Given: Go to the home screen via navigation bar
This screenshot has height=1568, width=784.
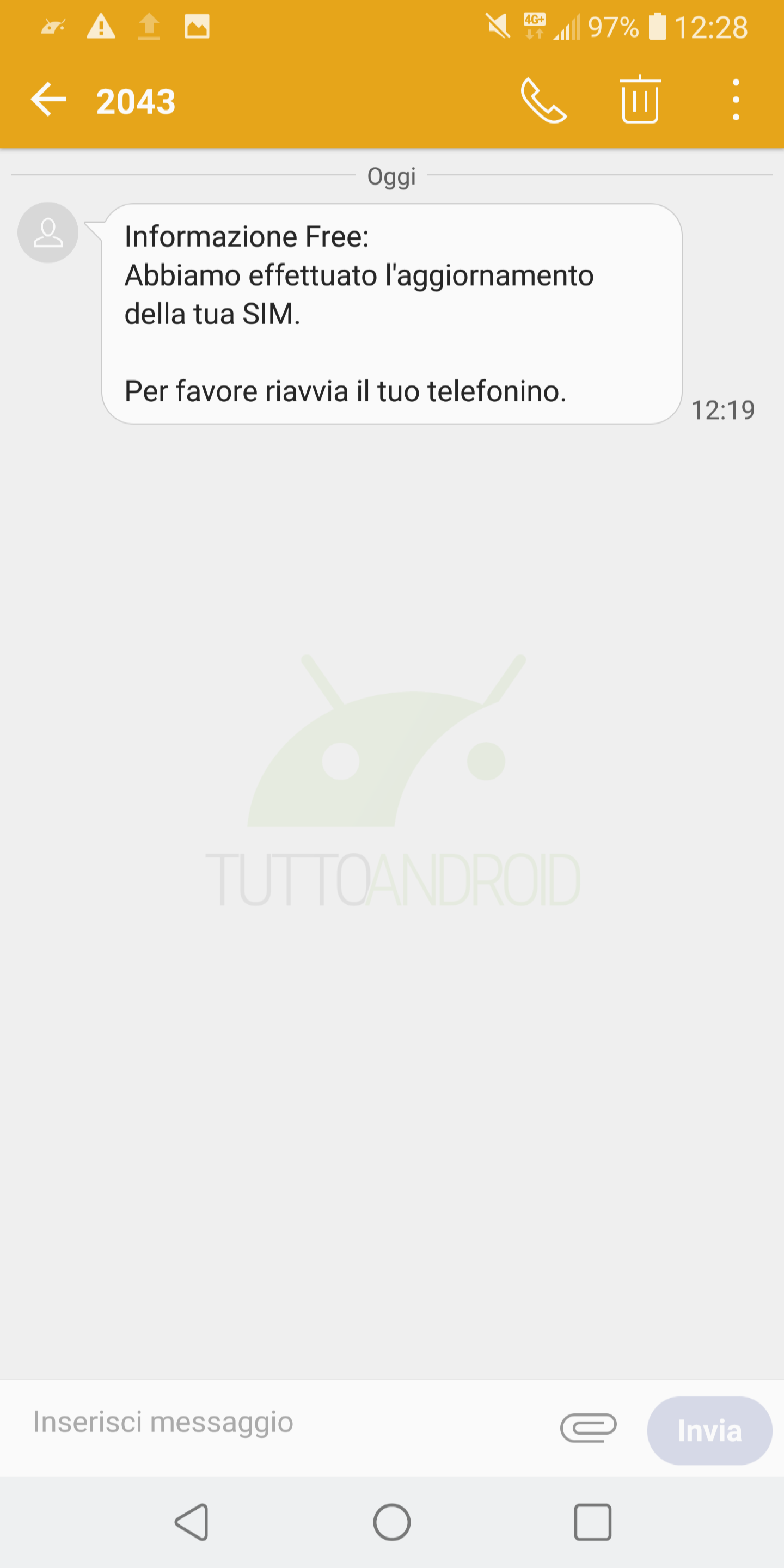Looking at the screenshot, I should click(392, 1522).
